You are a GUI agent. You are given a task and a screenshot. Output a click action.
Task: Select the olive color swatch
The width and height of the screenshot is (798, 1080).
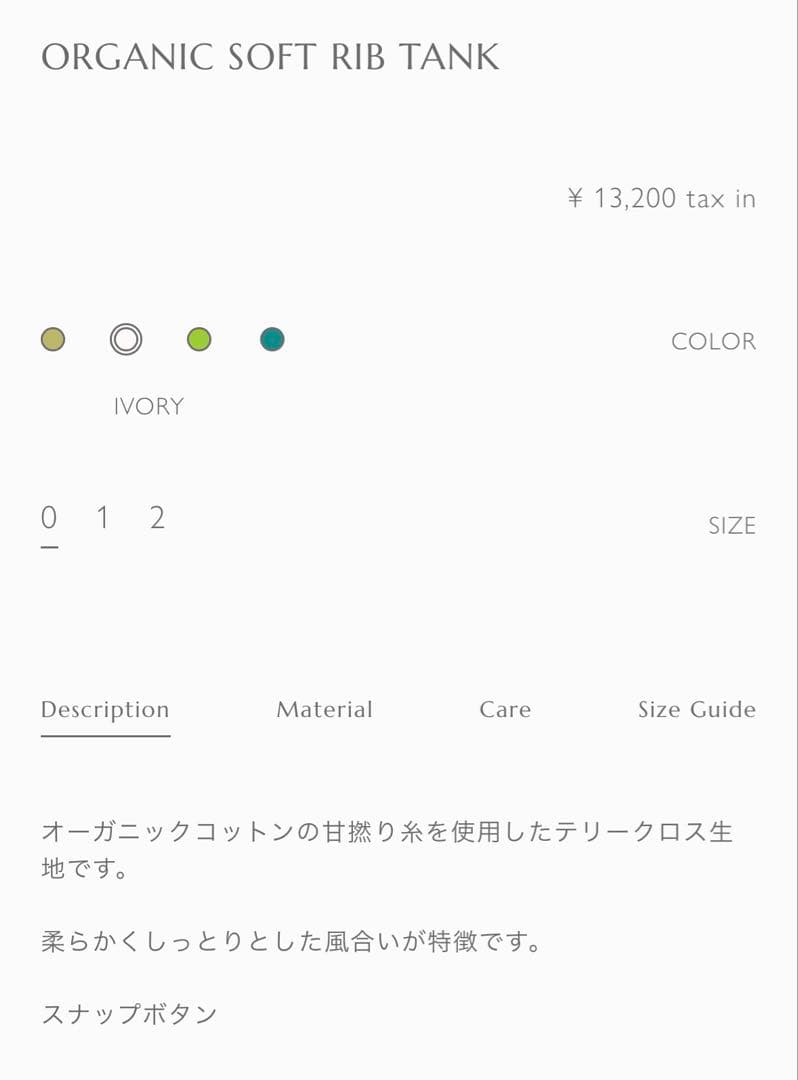click(53, 339)
